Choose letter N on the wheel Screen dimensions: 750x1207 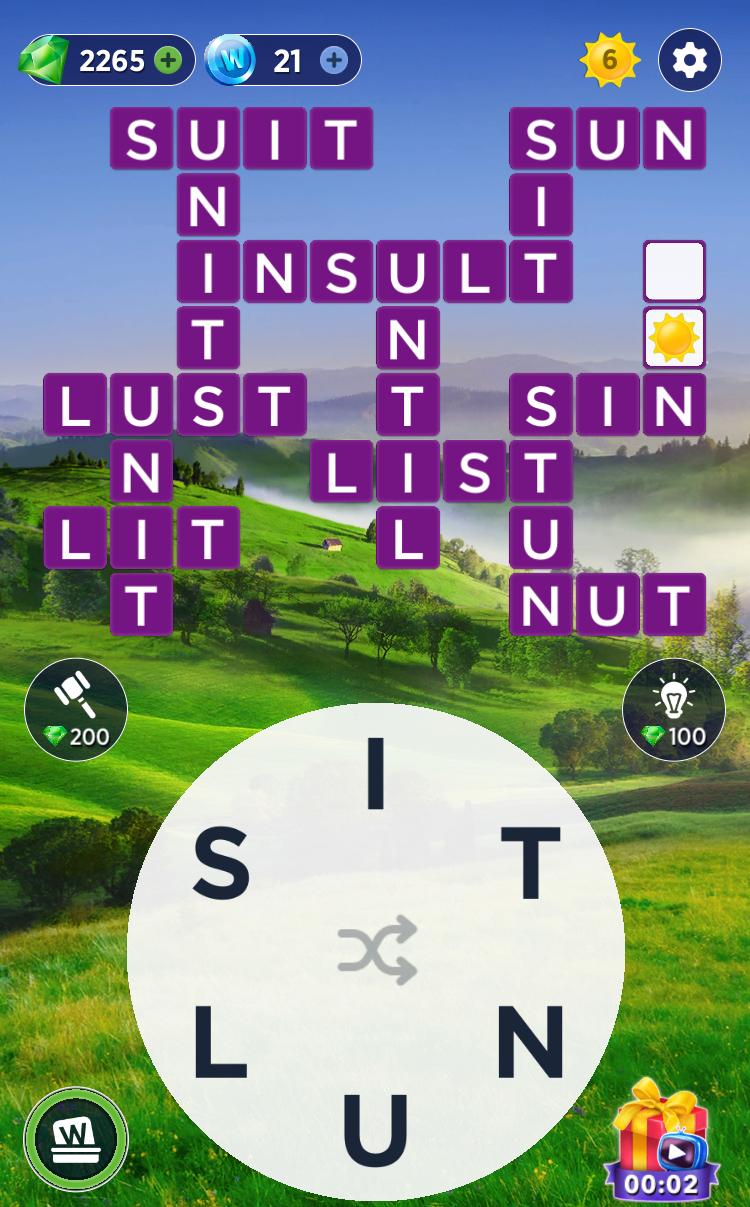tap(531, 1042)
